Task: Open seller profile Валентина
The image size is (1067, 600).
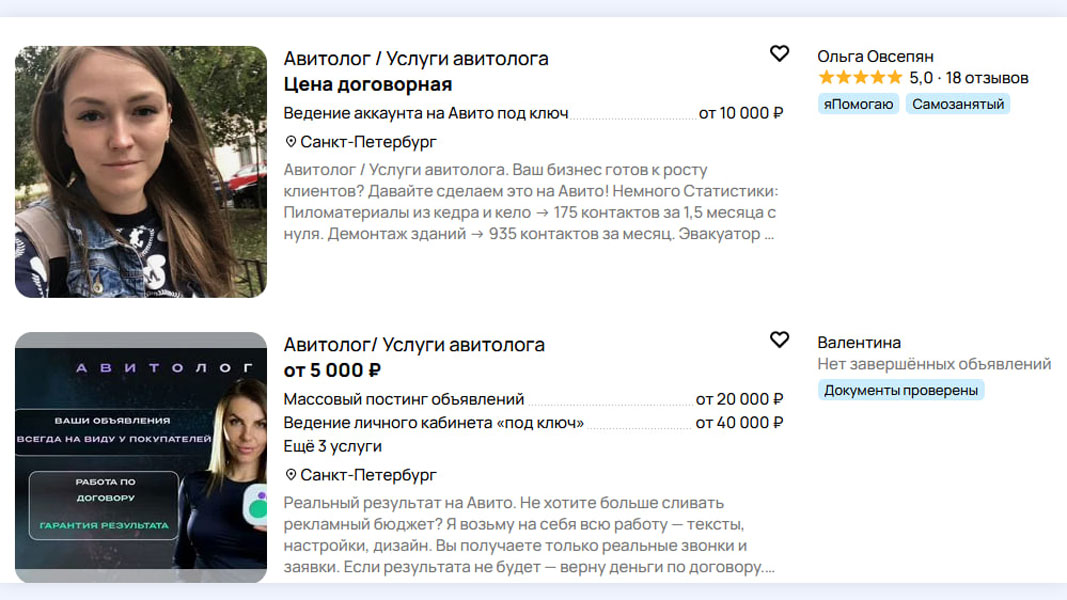Action: 859,342
